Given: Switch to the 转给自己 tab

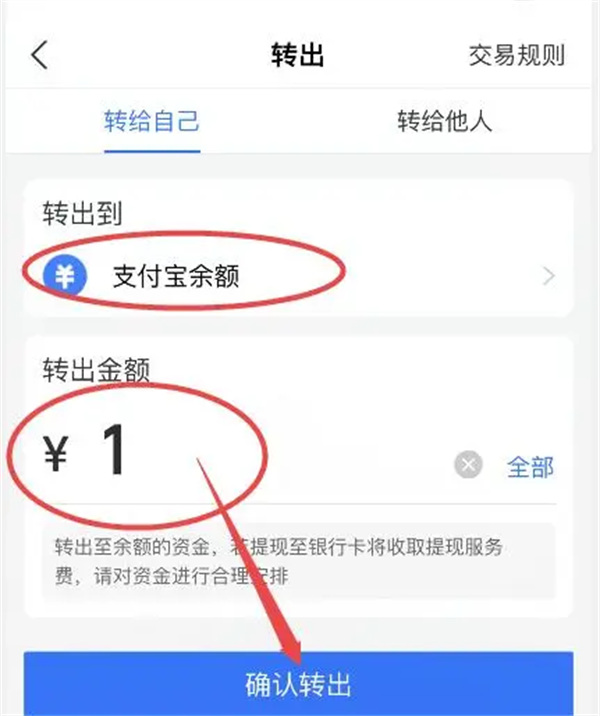Looking at the screenshot, I should pyautogui.click(x=152, y=122).
